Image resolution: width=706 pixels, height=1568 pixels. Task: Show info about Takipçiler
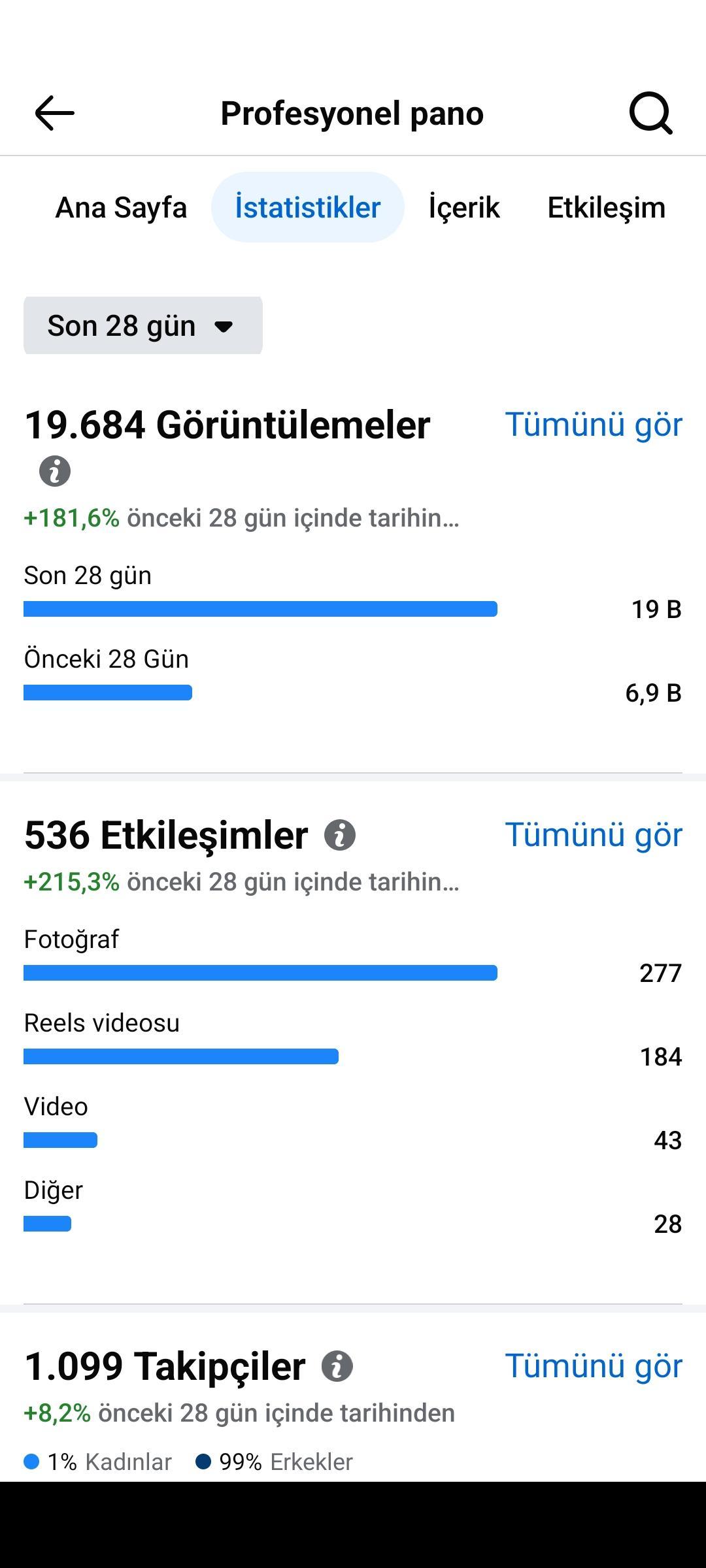pyautogui.click(x=337, y=1367)
